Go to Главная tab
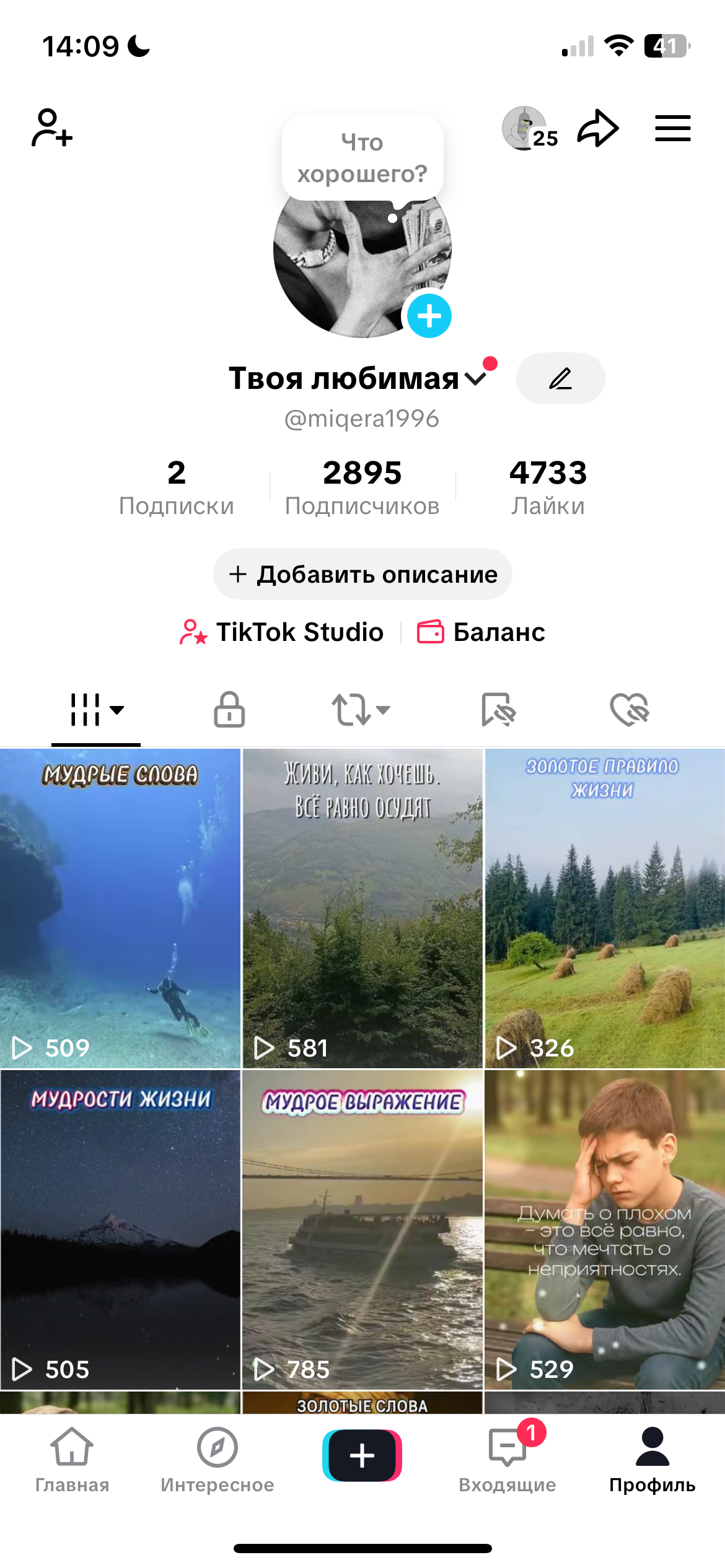Image resolution: width=725 pixels, height=1568 pixels. point(72,1459)
